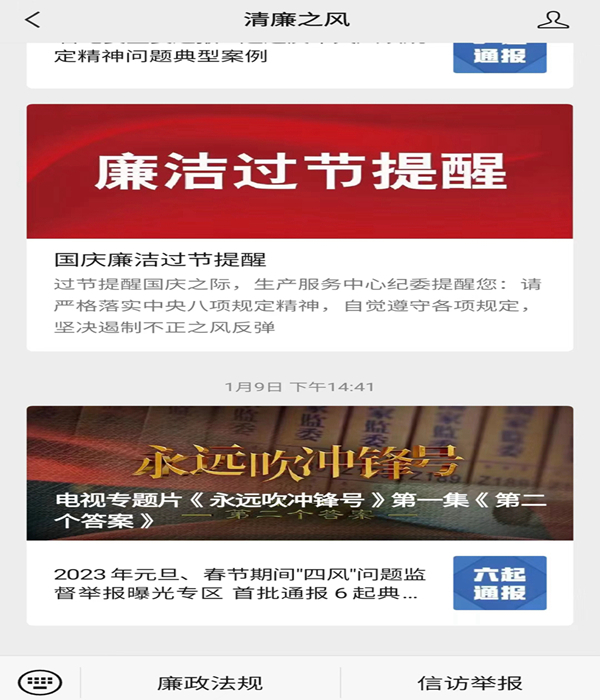The width and height of the screenshot is (600, 700).
Task: Open the account profile icon
Action: pyautogui.click(x=552, y=20)
